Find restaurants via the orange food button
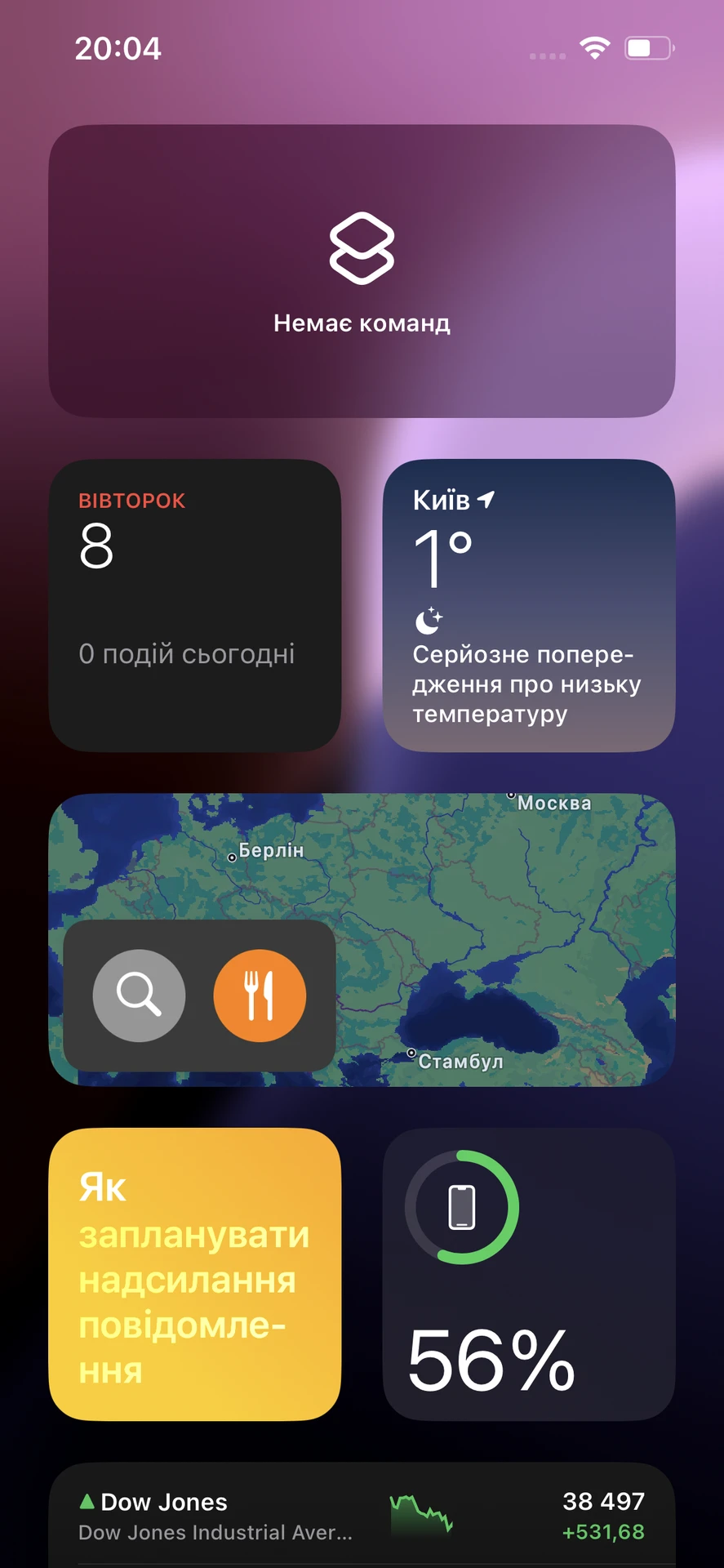The image size is (724, 1568). pyautogui.click(x=260, y=995)
